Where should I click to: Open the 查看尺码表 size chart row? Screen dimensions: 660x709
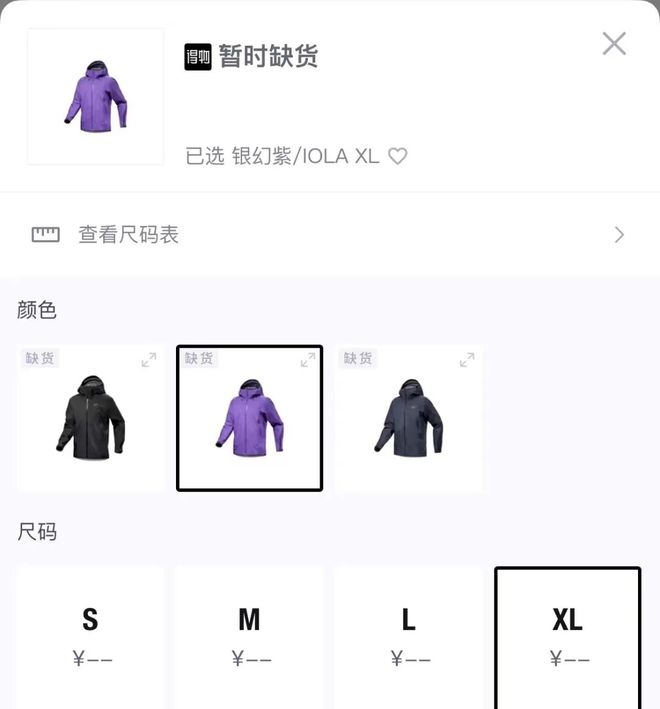point(330,235)
